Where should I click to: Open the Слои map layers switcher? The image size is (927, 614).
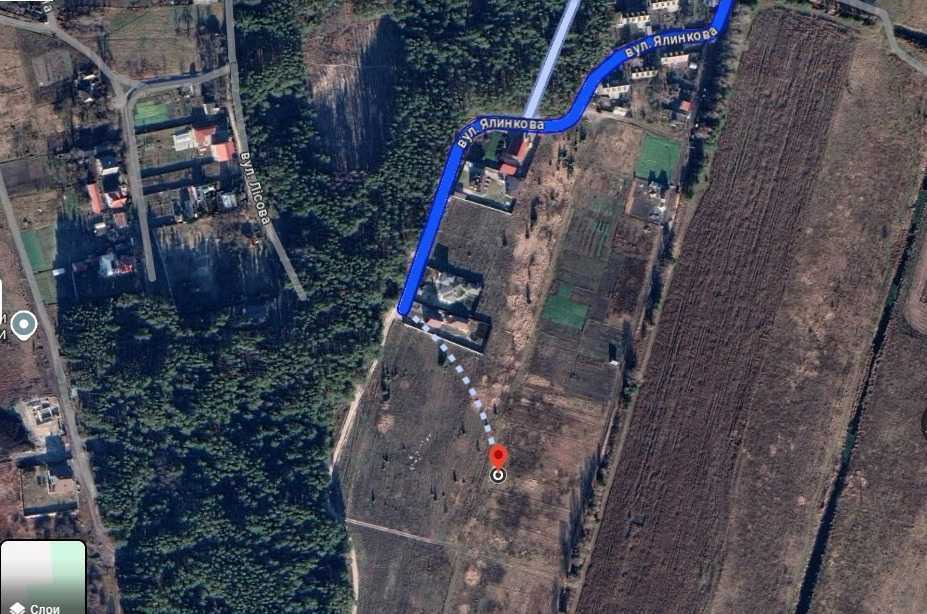pyautogui.click(x=42, y=579)
